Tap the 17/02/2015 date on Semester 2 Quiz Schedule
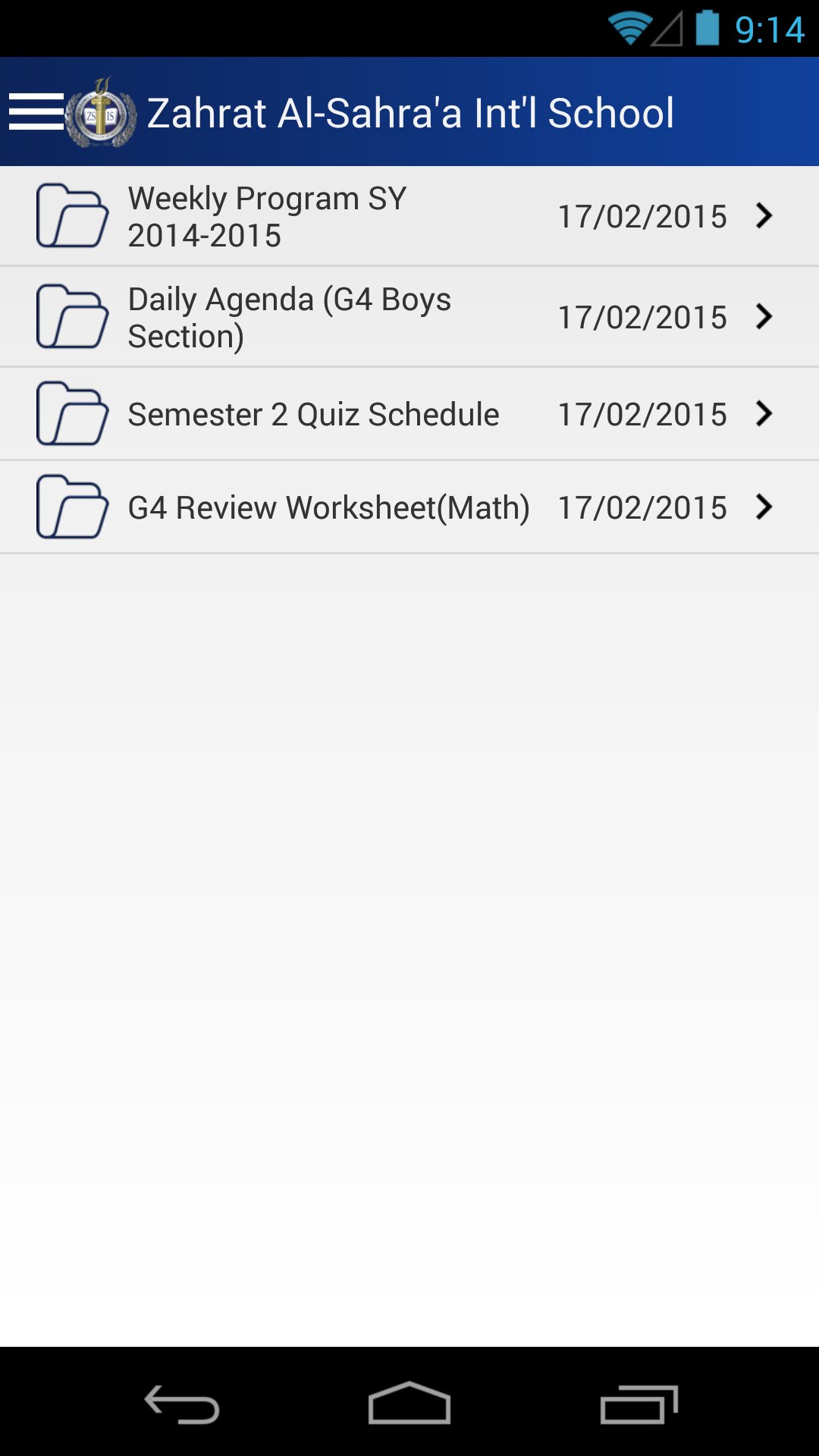The image size is (819, 1456). [641, 413]
